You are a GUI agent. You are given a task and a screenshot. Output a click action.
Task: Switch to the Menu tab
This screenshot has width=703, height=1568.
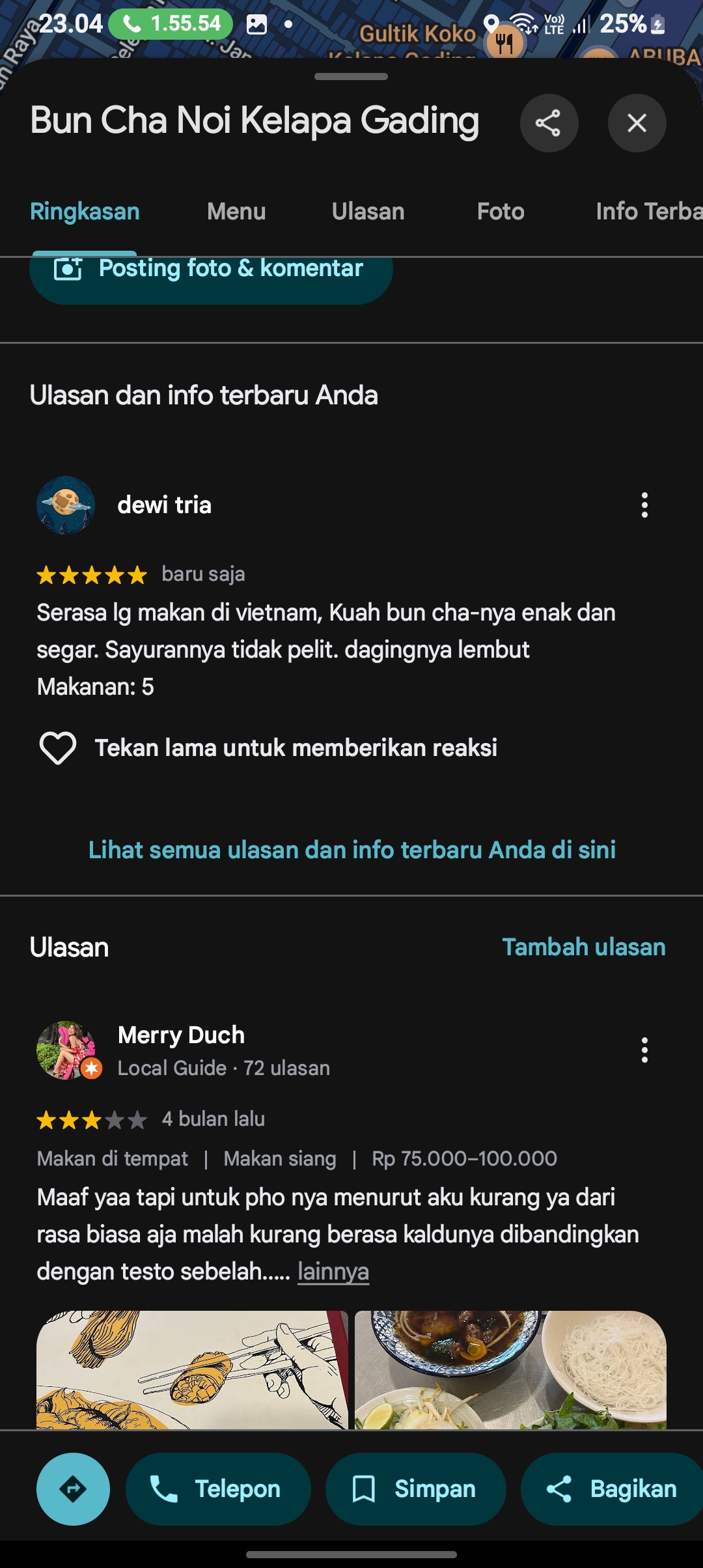236,212
